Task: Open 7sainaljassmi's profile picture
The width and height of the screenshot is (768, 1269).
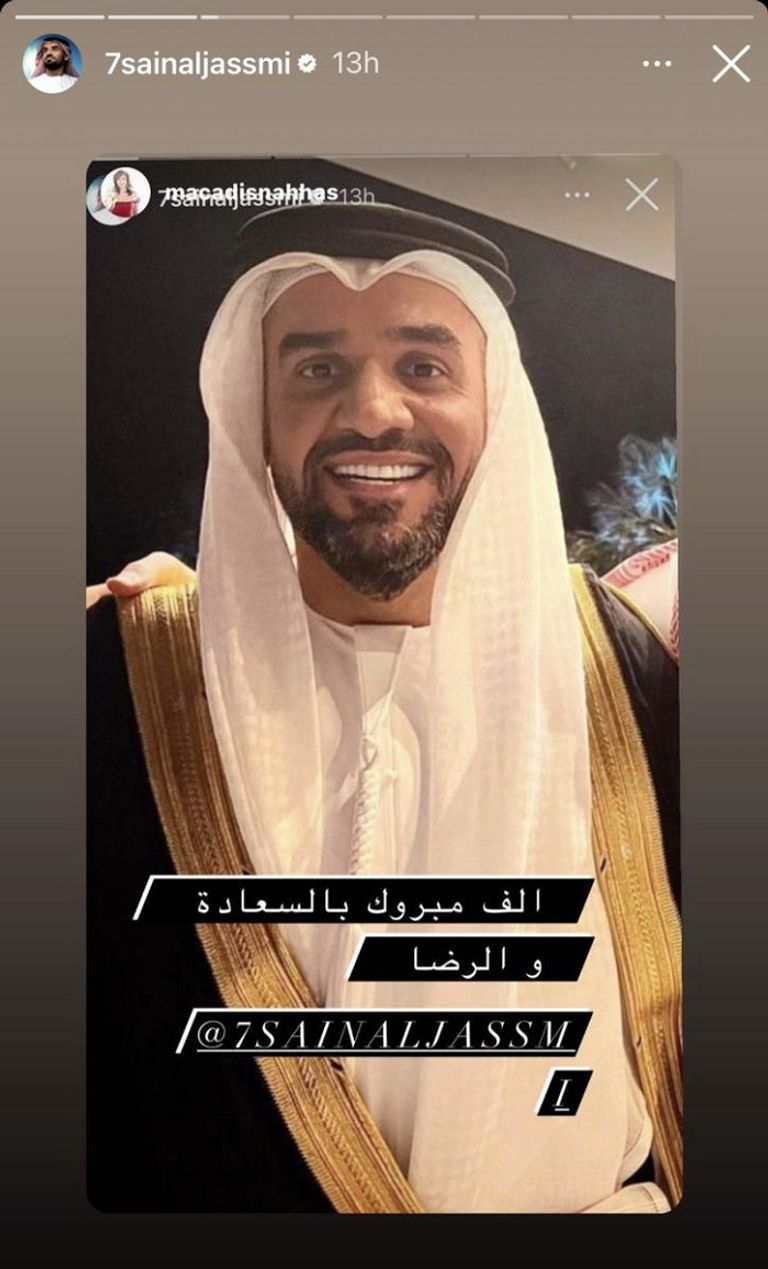Action: click(x=52, y=63)
